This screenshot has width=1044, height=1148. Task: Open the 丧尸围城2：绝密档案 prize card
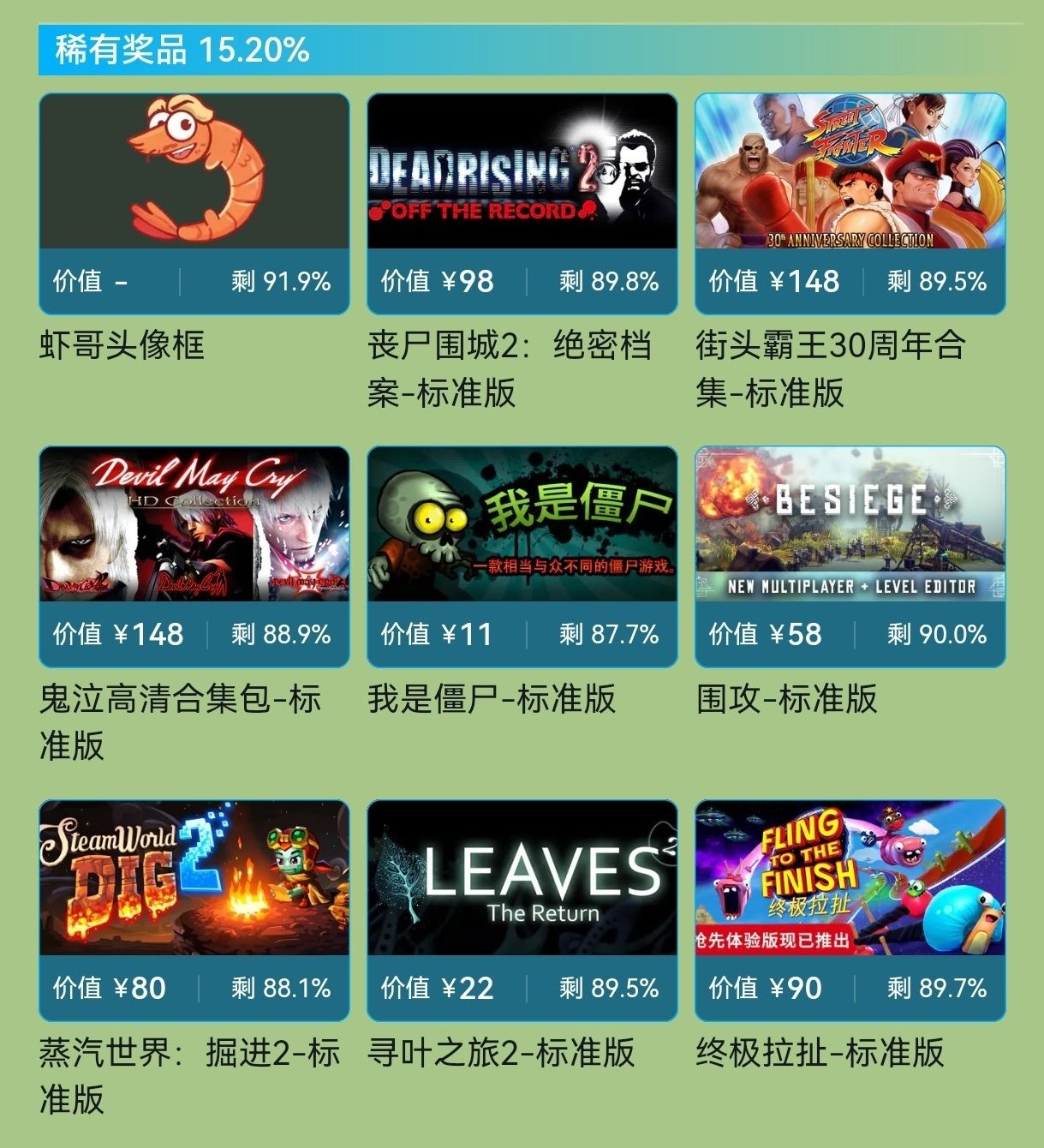pos(522,171)
